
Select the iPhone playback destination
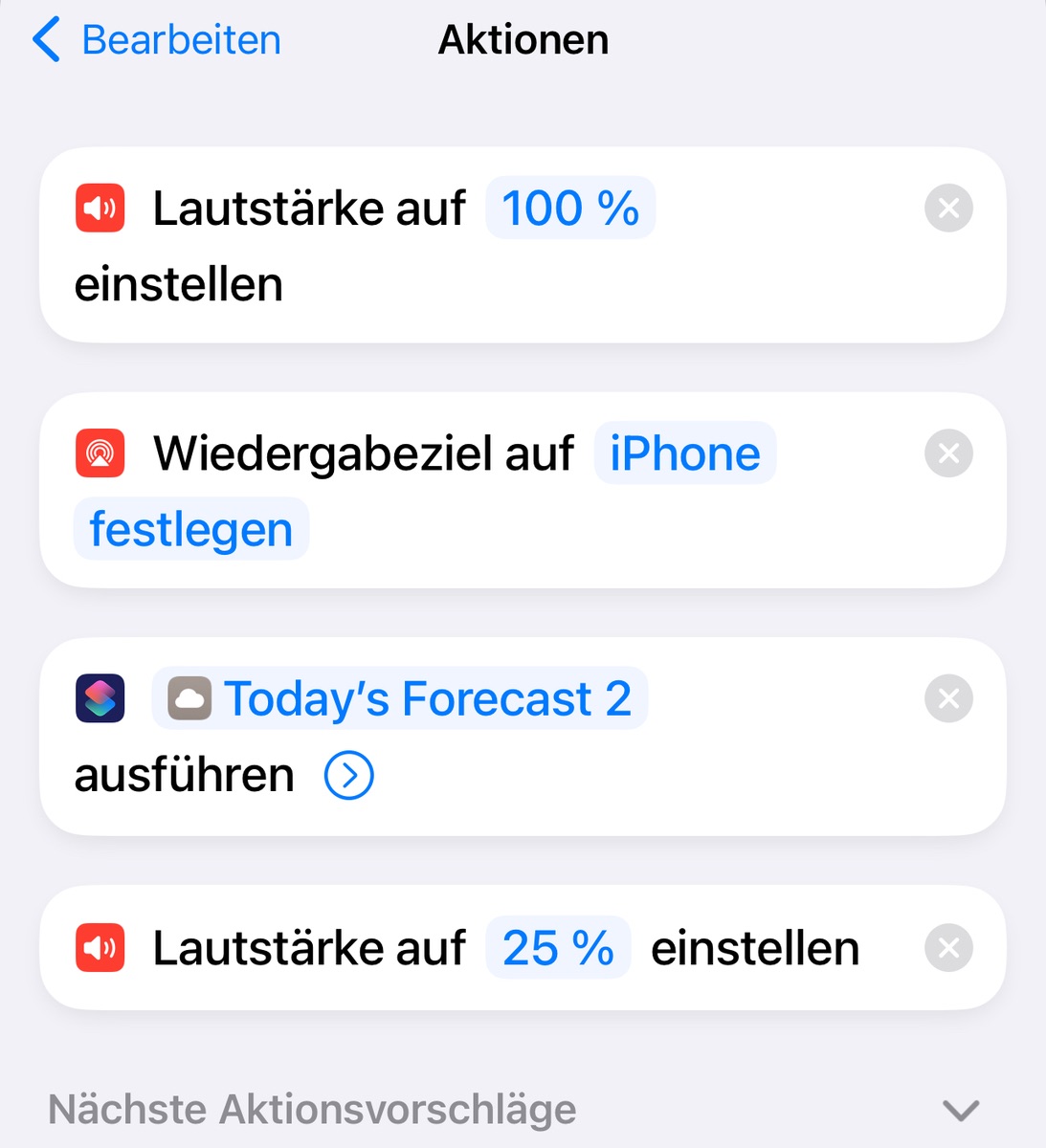point(684,453)
